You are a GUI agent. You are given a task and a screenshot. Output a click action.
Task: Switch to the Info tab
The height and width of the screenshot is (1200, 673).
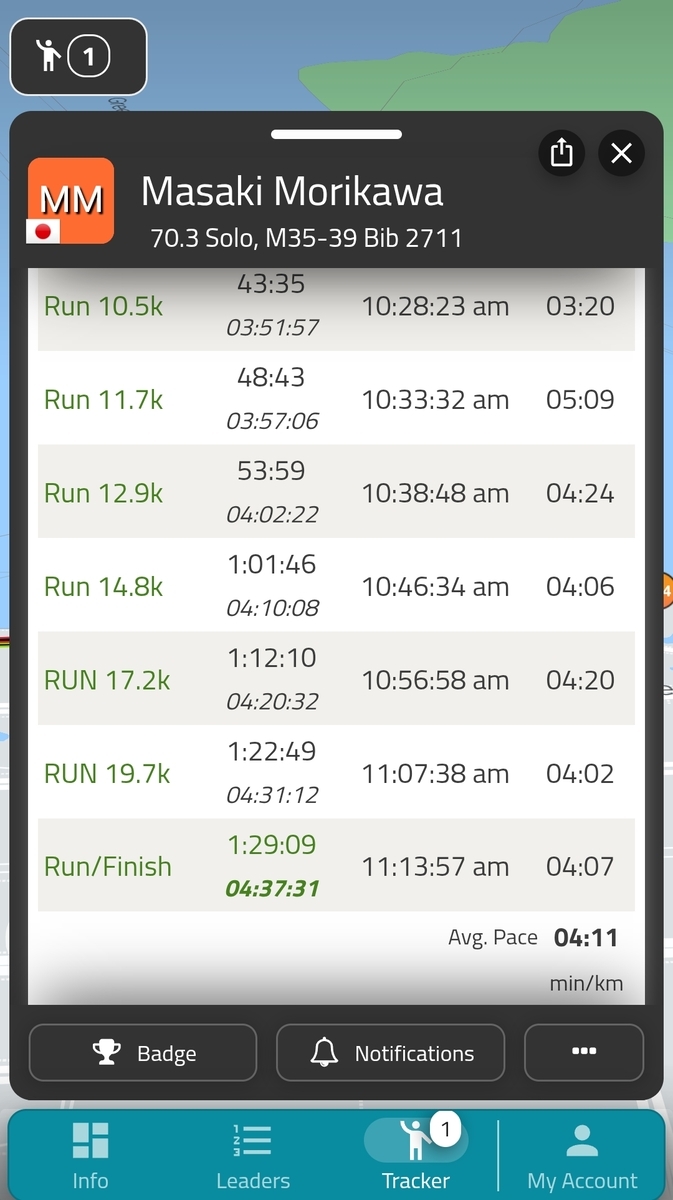tap(90, 1155)
